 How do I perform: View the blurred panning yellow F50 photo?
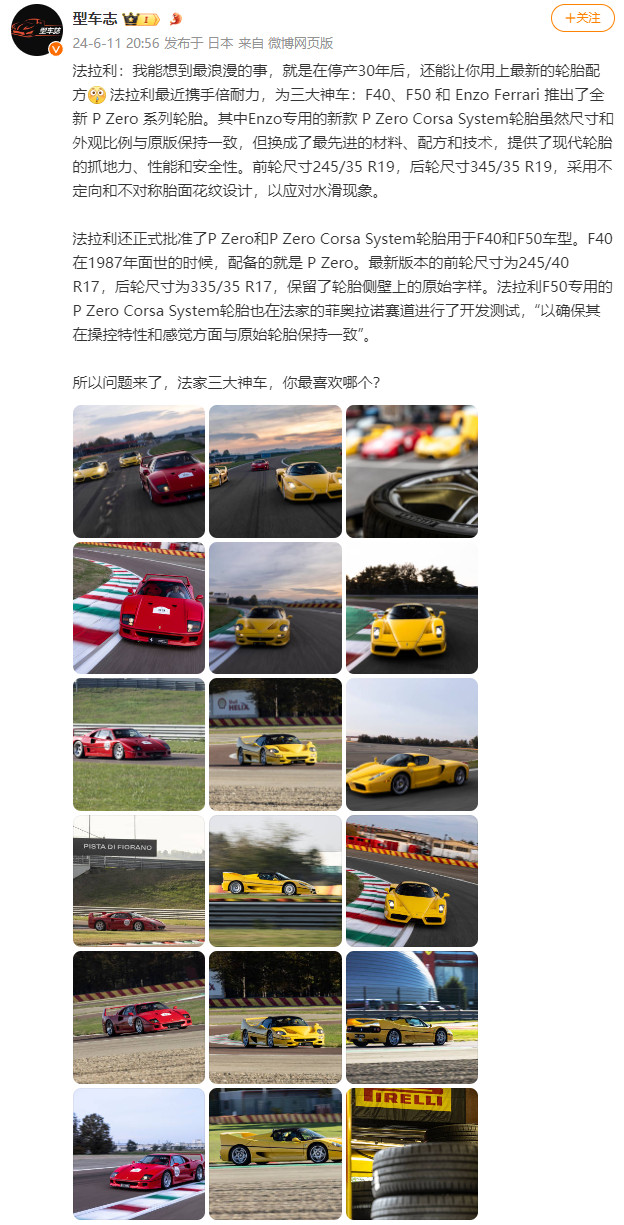(275, 880)
